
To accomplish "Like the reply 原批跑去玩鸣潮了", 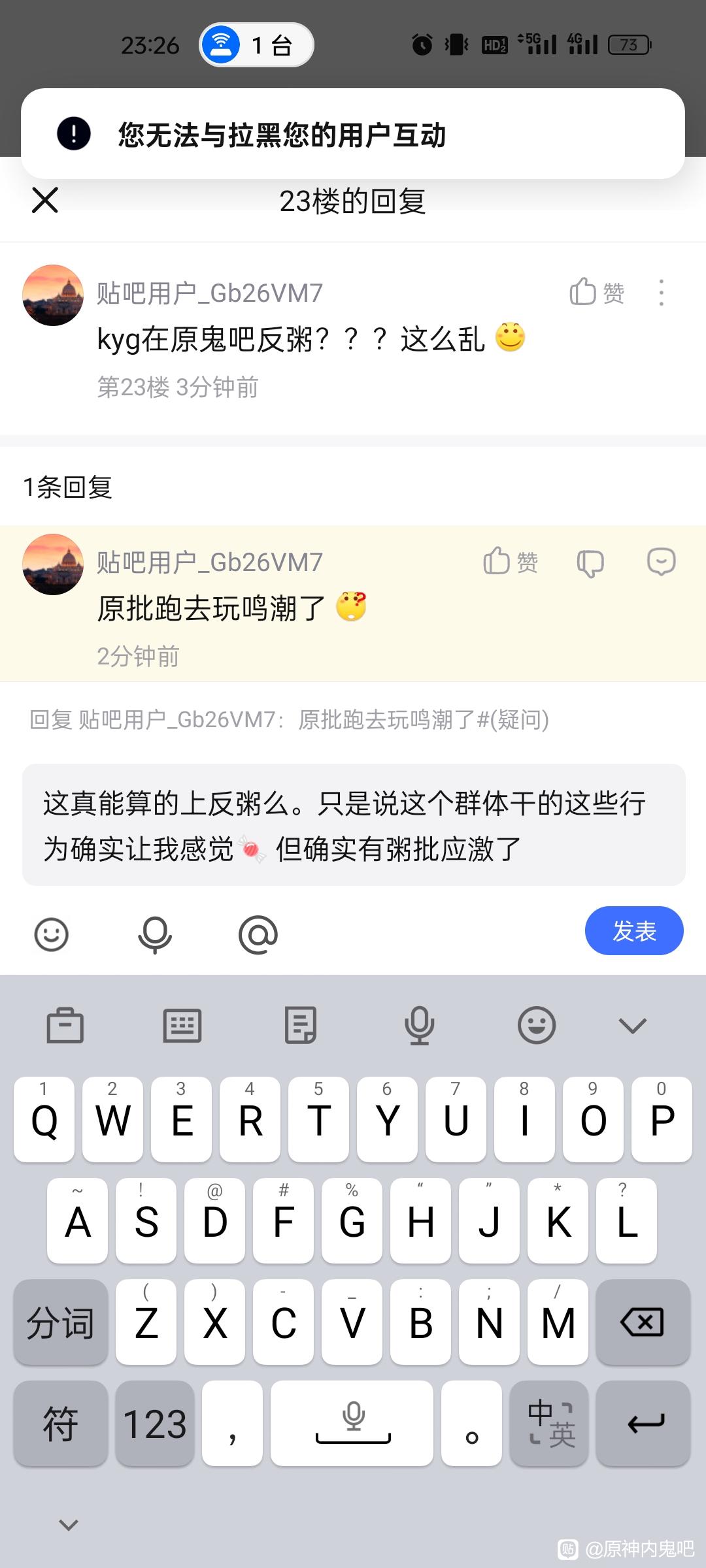I will click(x=511, y=562).
